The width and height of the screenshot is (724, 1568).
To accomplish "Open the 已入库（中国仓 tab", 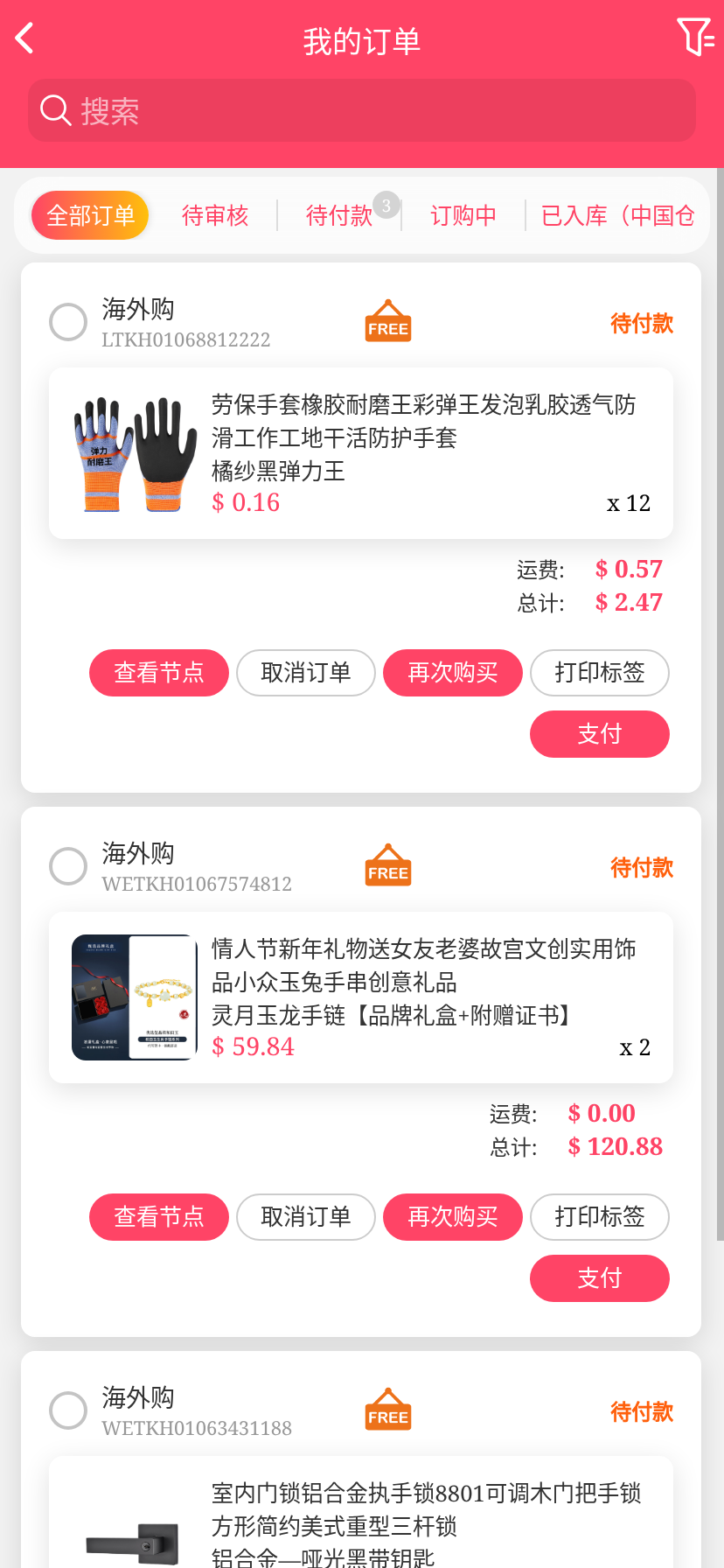I will pos(617,215).
